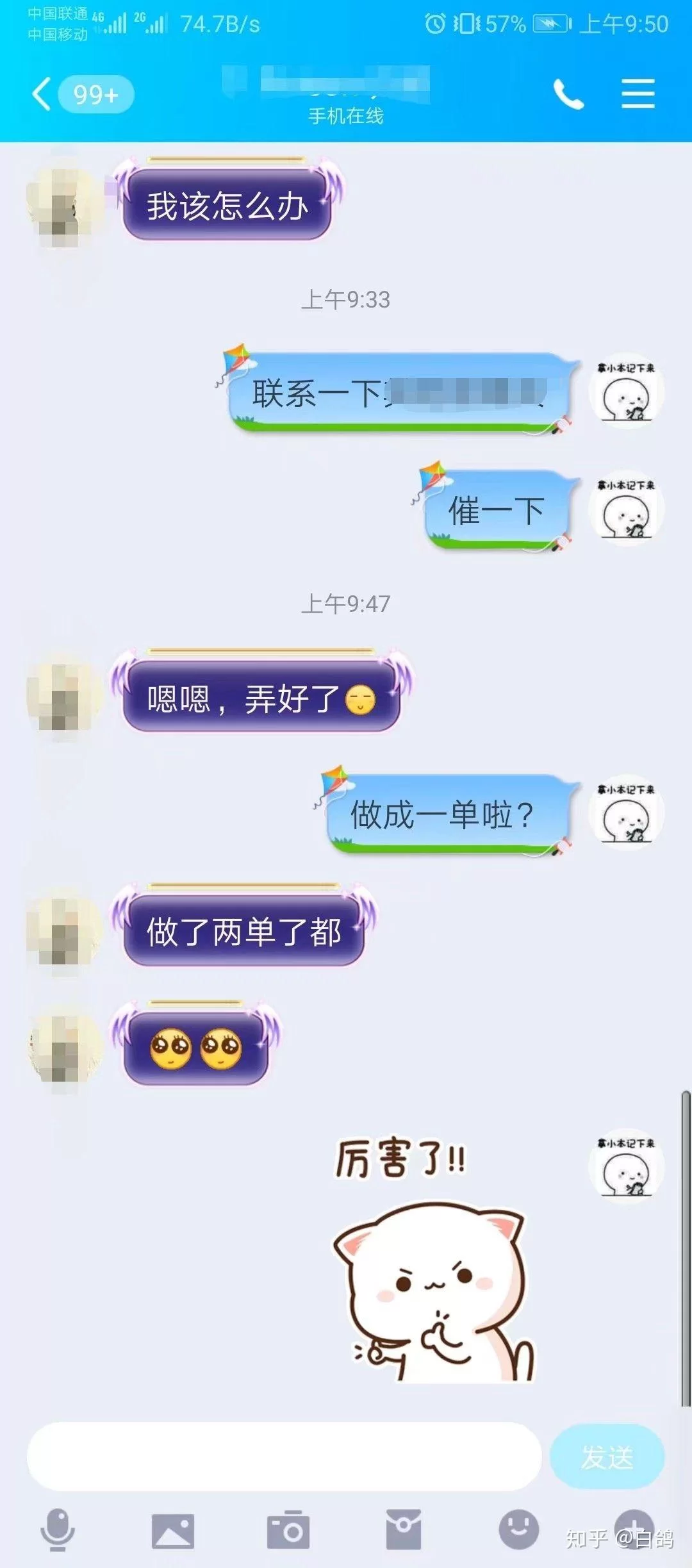Open the chat settings menu
The width and height of the screenshot is (692, 1568).
click(x=638, y=95)
